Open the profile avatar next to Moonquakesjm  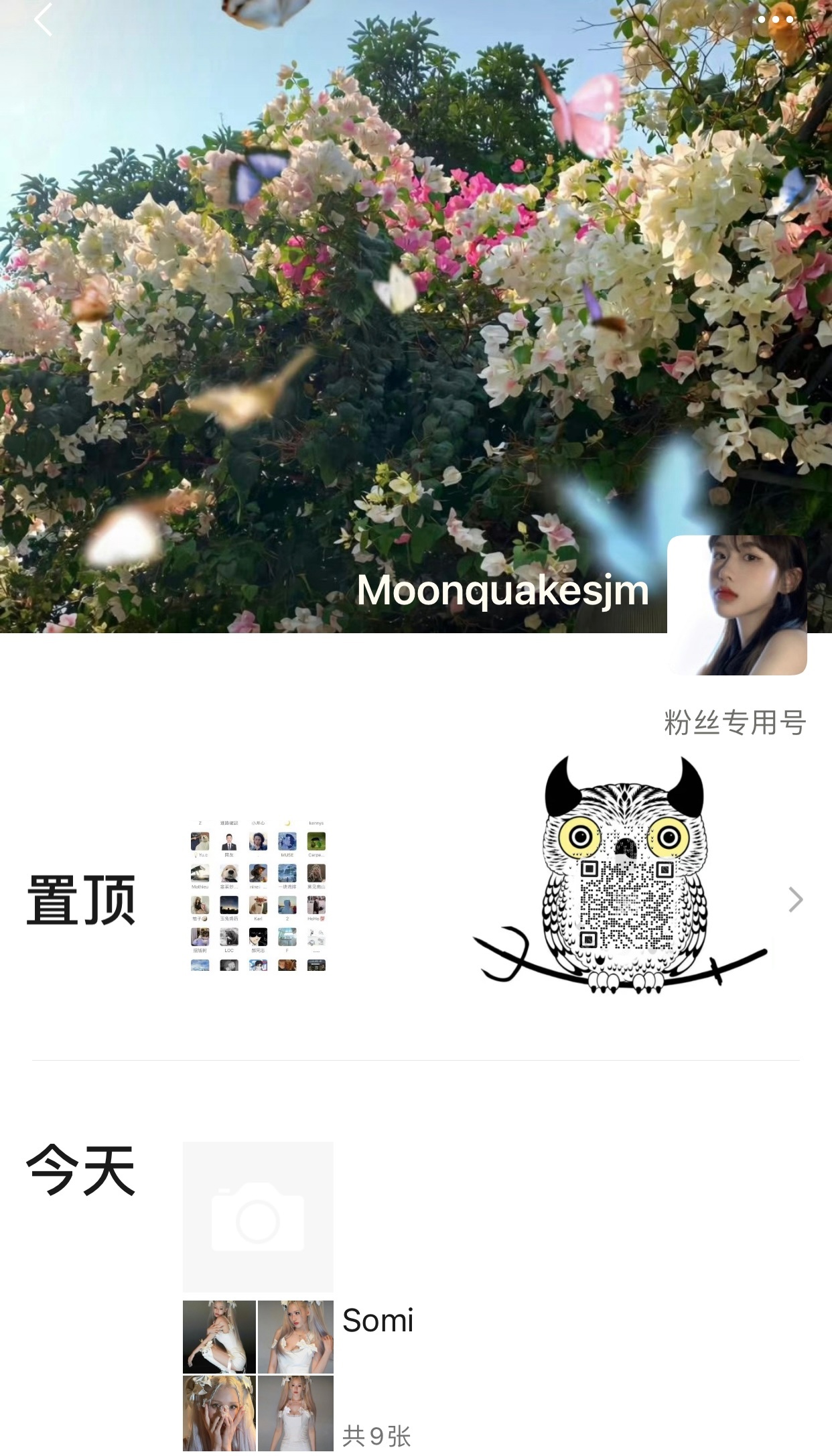(737, 604)
